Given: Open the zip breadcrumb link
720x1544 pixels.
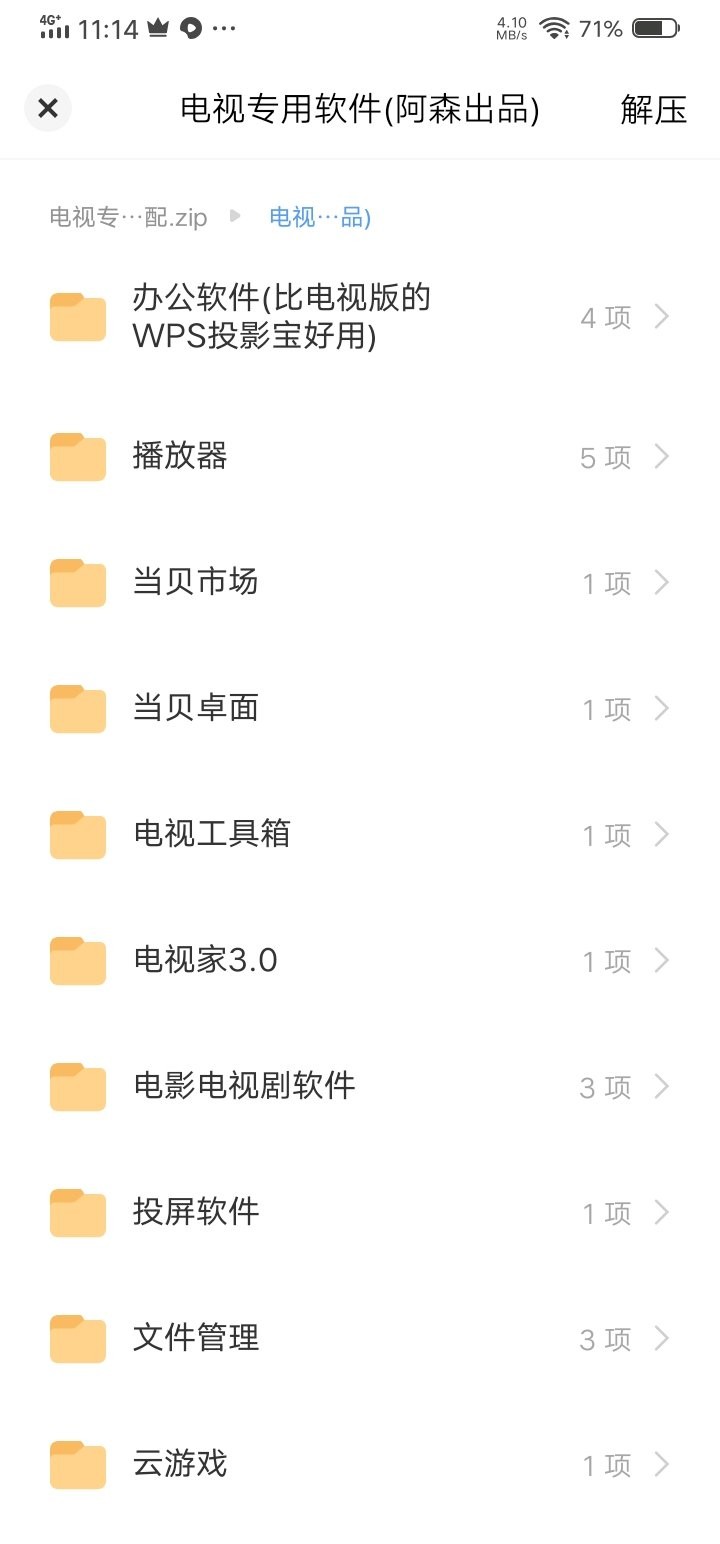Looking at the screenshot, I should pos(128,216).
